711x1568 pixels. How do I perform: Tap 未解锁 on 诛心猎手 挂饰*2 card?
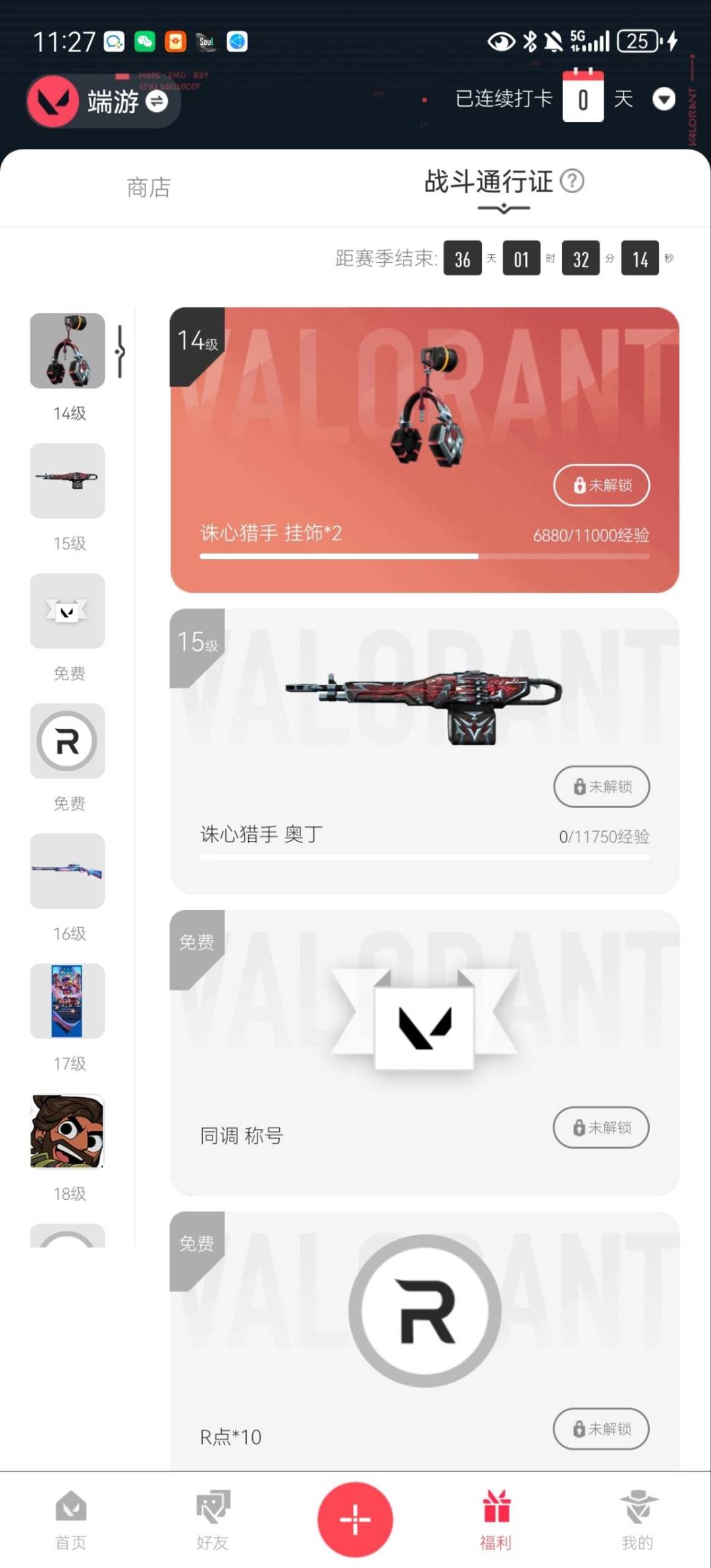601,485
